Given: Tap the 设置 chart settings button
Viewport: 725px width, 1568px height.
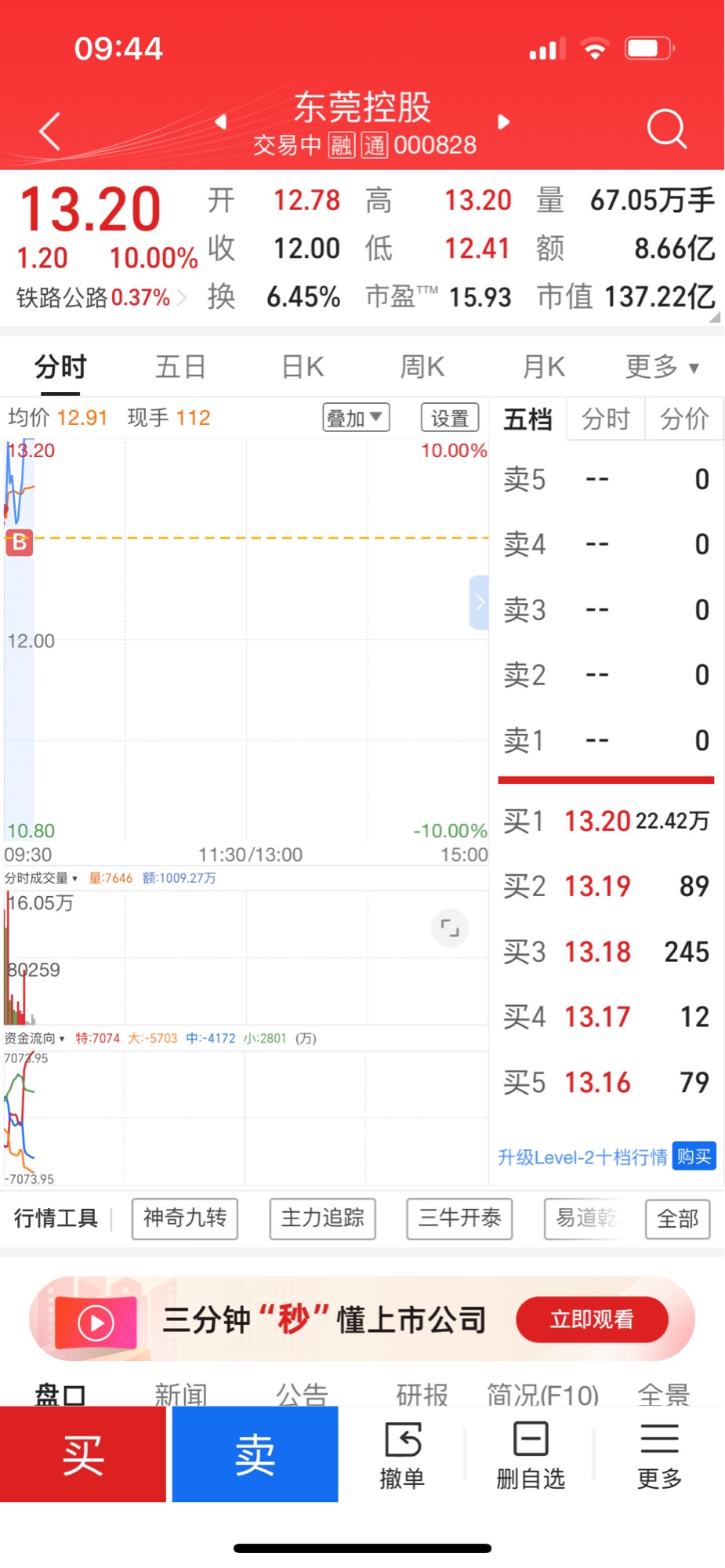Looking at the screenshot, I should click(x=450, y=418).
